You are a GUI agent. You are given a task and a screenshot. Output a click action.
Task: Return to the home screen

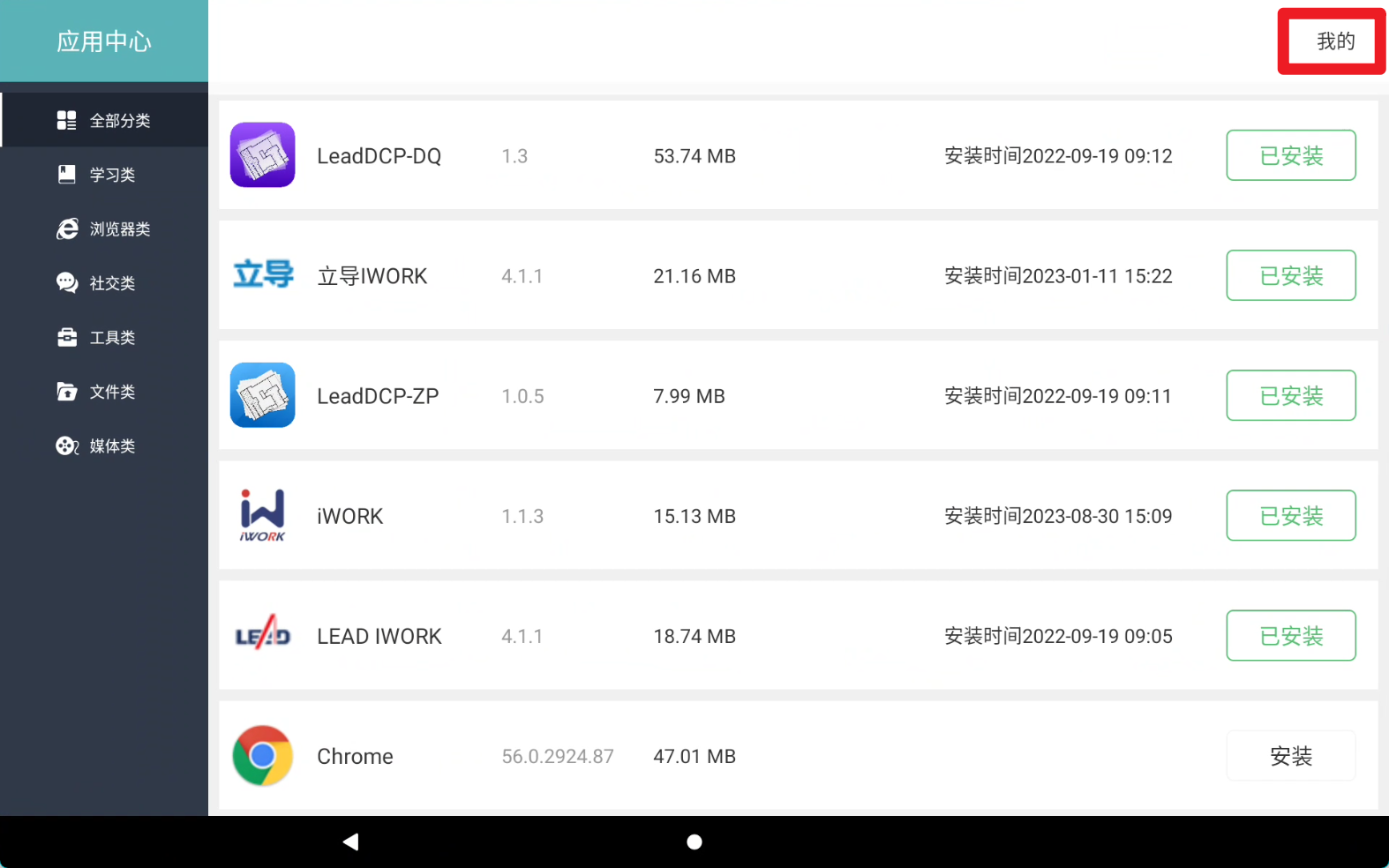point(694,842)
